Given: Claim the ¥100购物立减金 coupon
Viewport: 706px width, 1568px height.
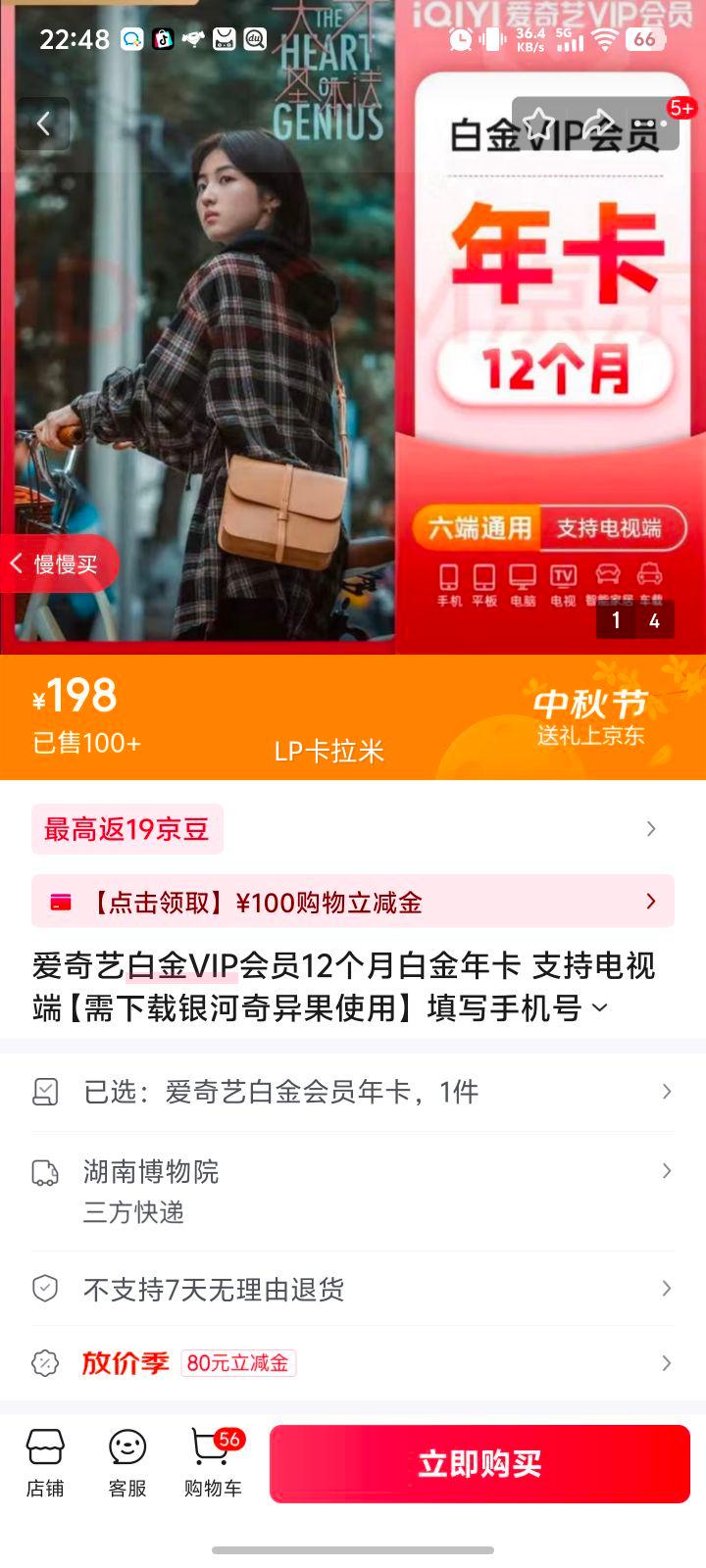Looking at the screenshot, I should pyautogui.click(x=353, y=902).
